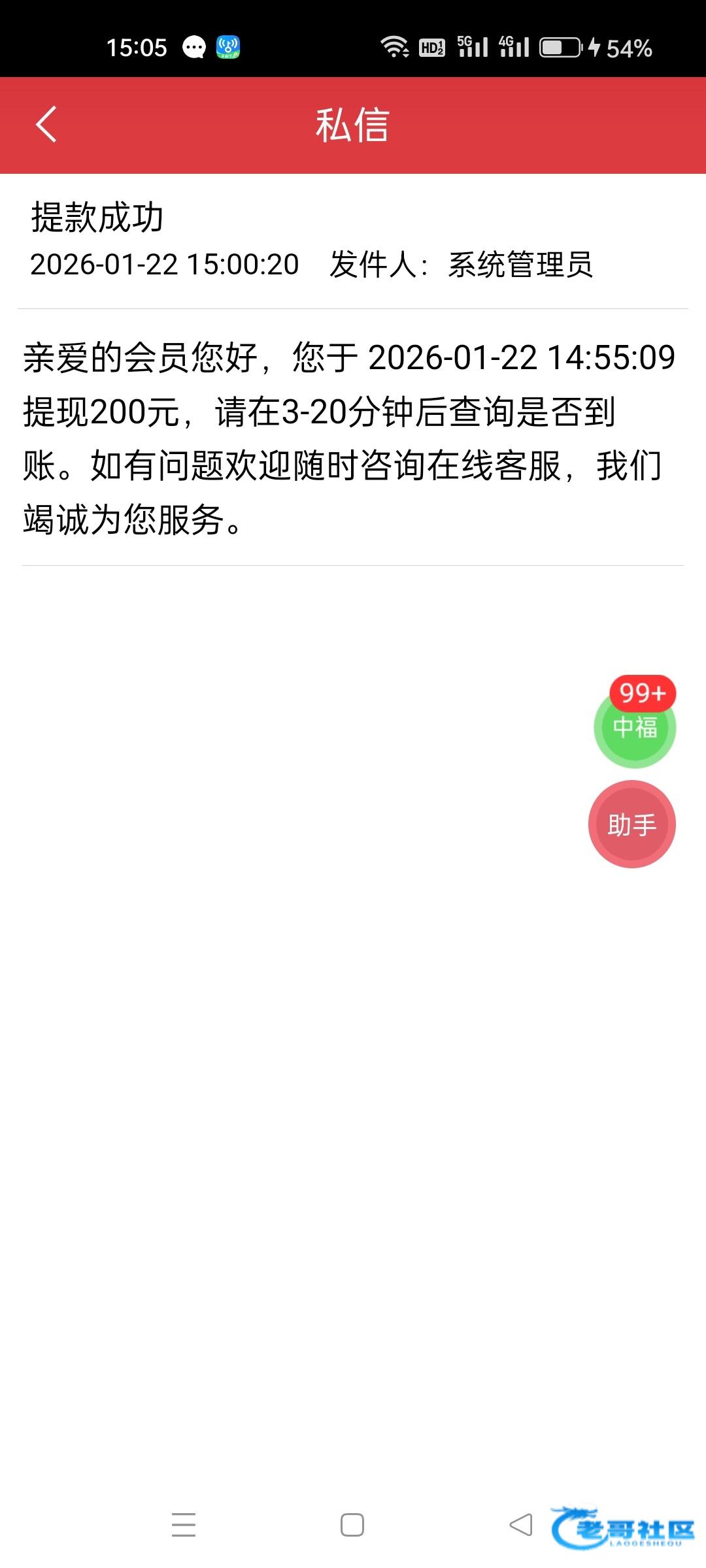Open the red 助手 floating button
This screenshot has width=706, height=1568.
pos(631,825)
